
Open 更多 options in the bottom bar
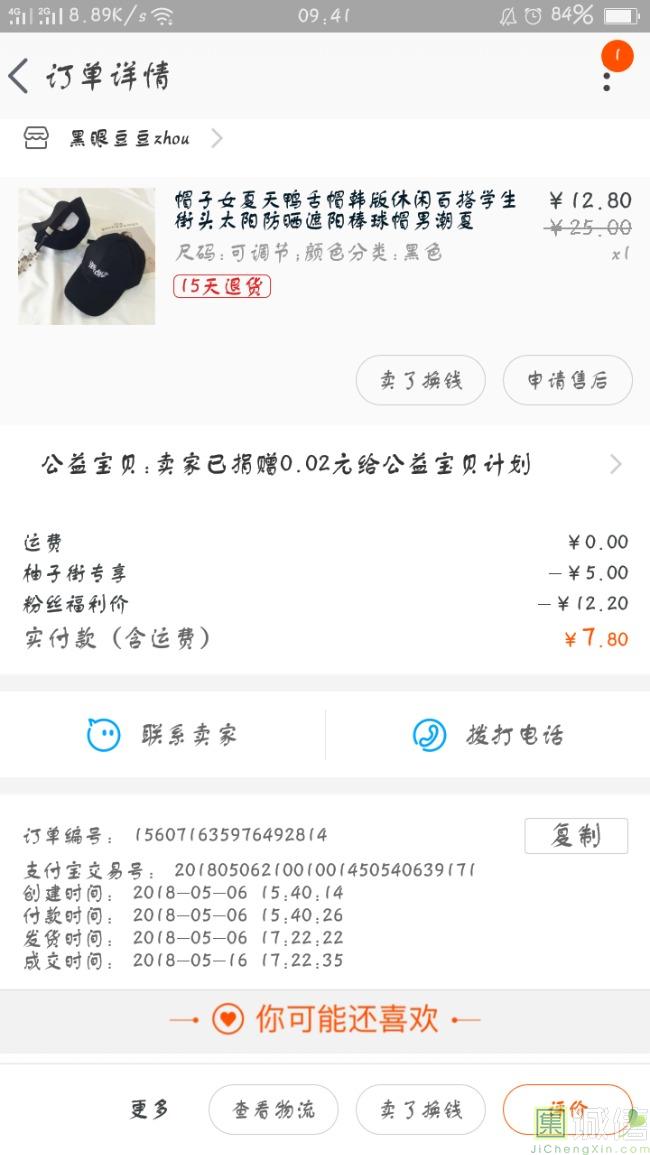149,1109
